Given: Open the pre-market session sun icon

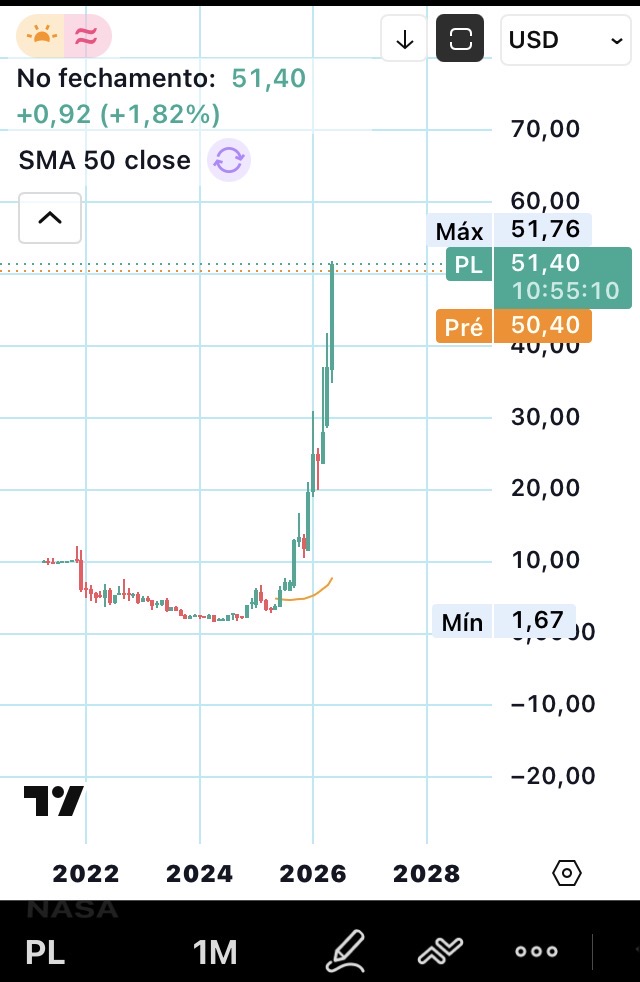Looking at the screenshot, I should point(41,36).
